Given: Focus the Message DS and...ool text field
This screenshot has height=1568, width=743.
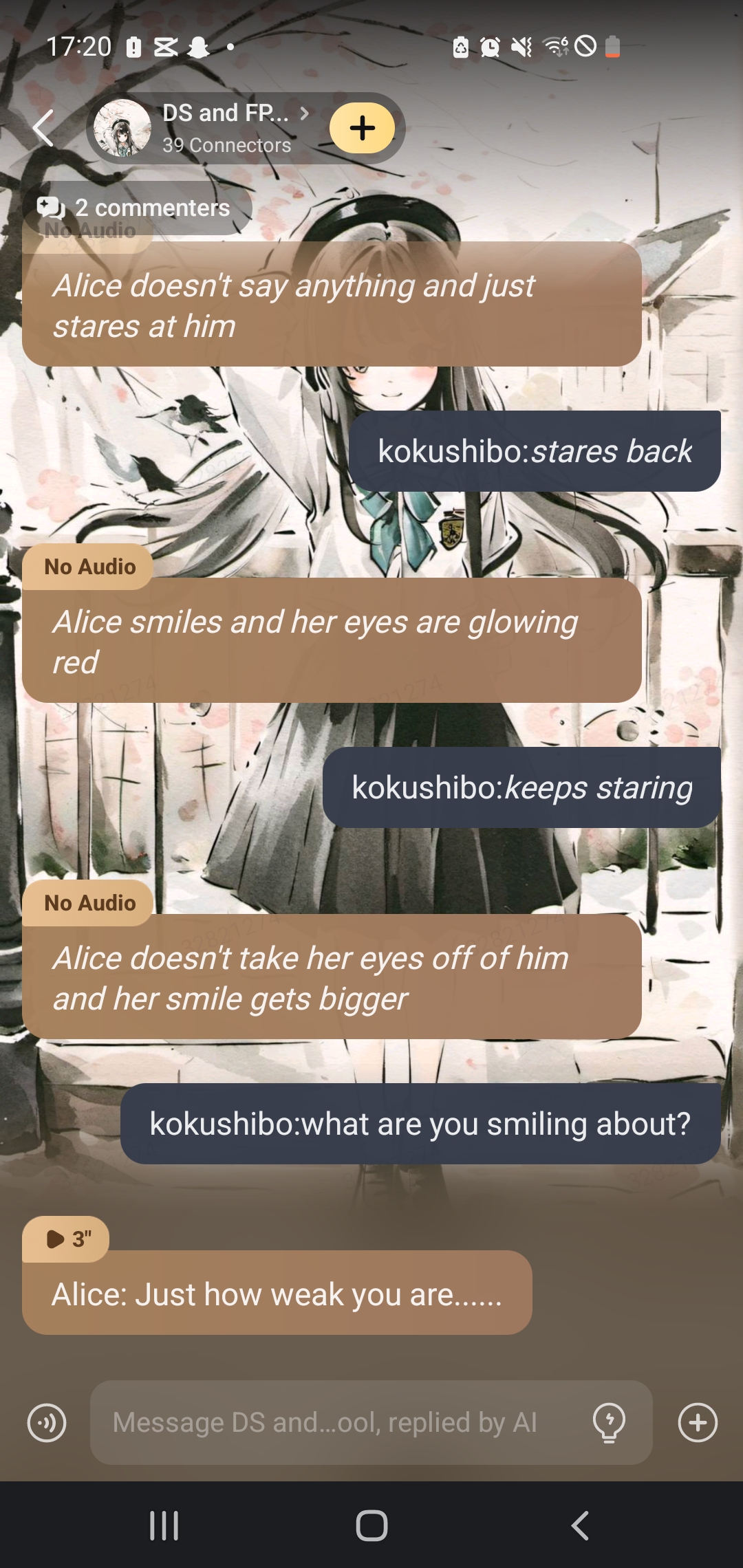Looking at the screenshot, I should point(337,1422).
